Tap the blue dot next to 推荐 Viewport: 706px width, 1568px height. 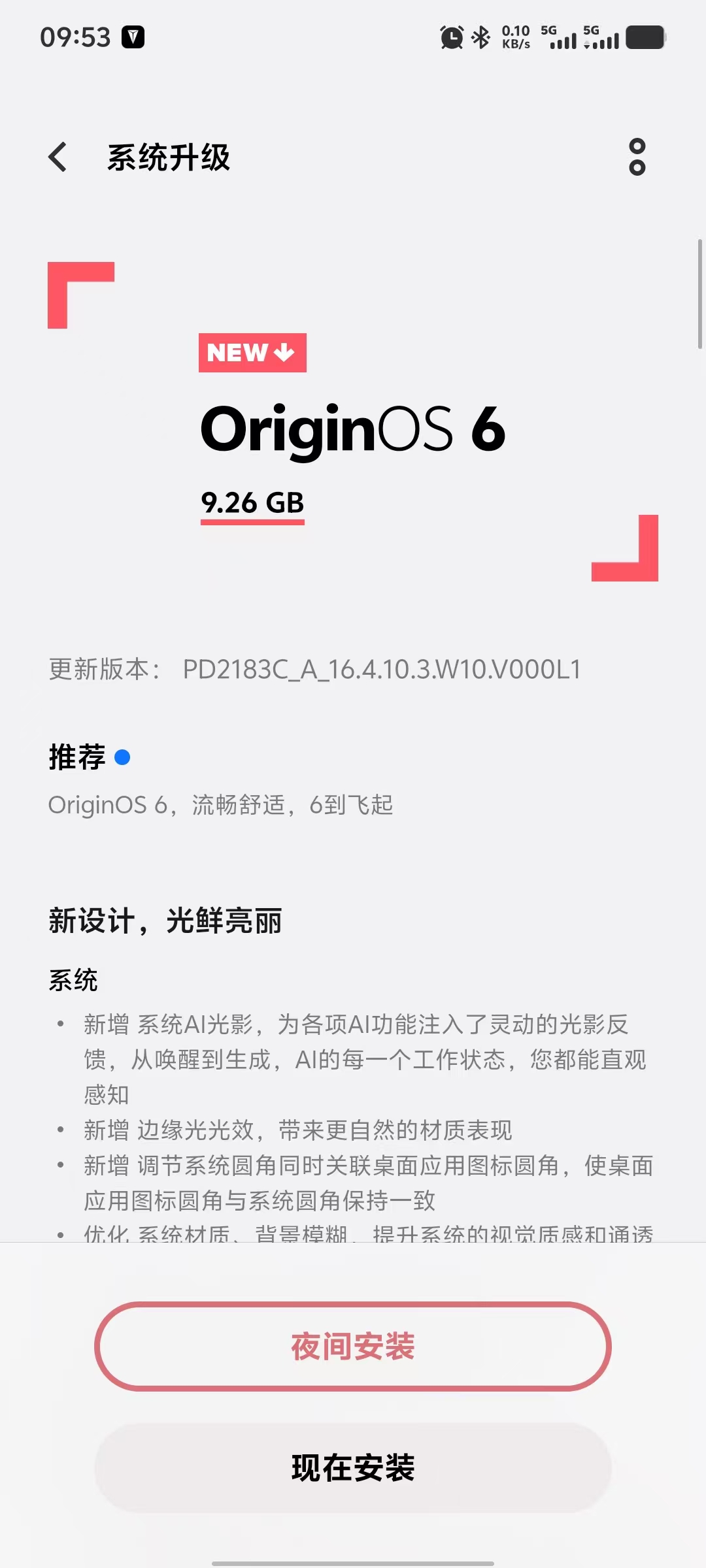pyautogui.click(x=123, y=758)
